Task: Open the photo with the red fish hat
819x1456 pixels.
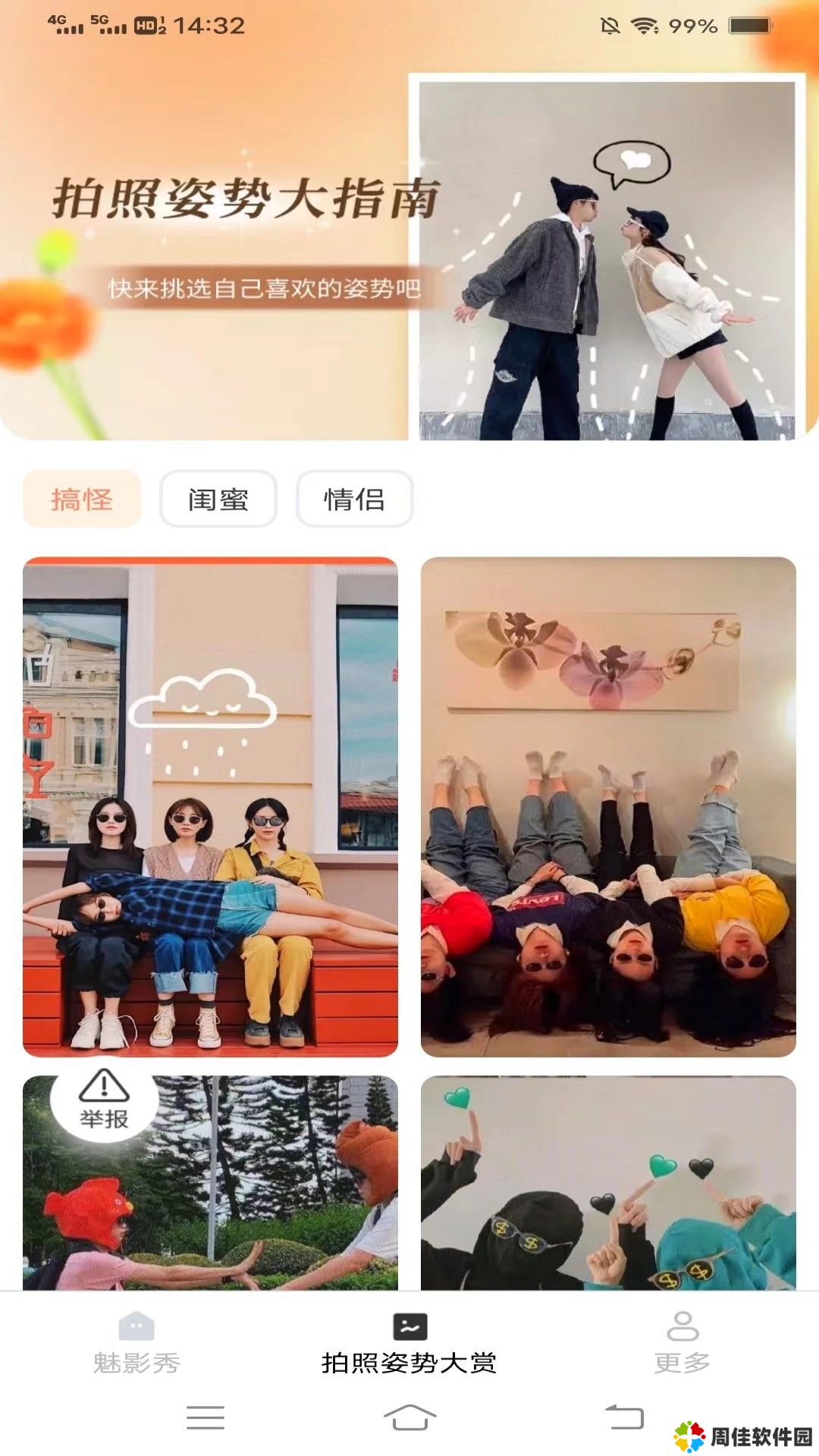Action: [x=227, y=1198]
